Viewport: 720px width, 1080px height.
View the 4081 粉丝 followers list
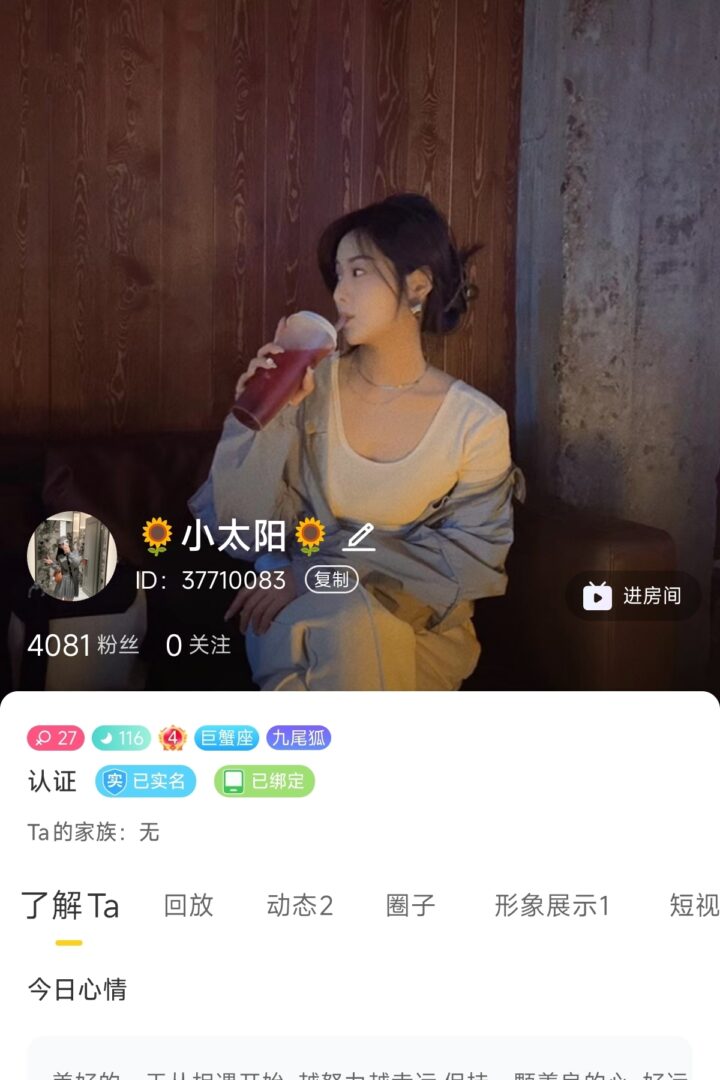82,646
